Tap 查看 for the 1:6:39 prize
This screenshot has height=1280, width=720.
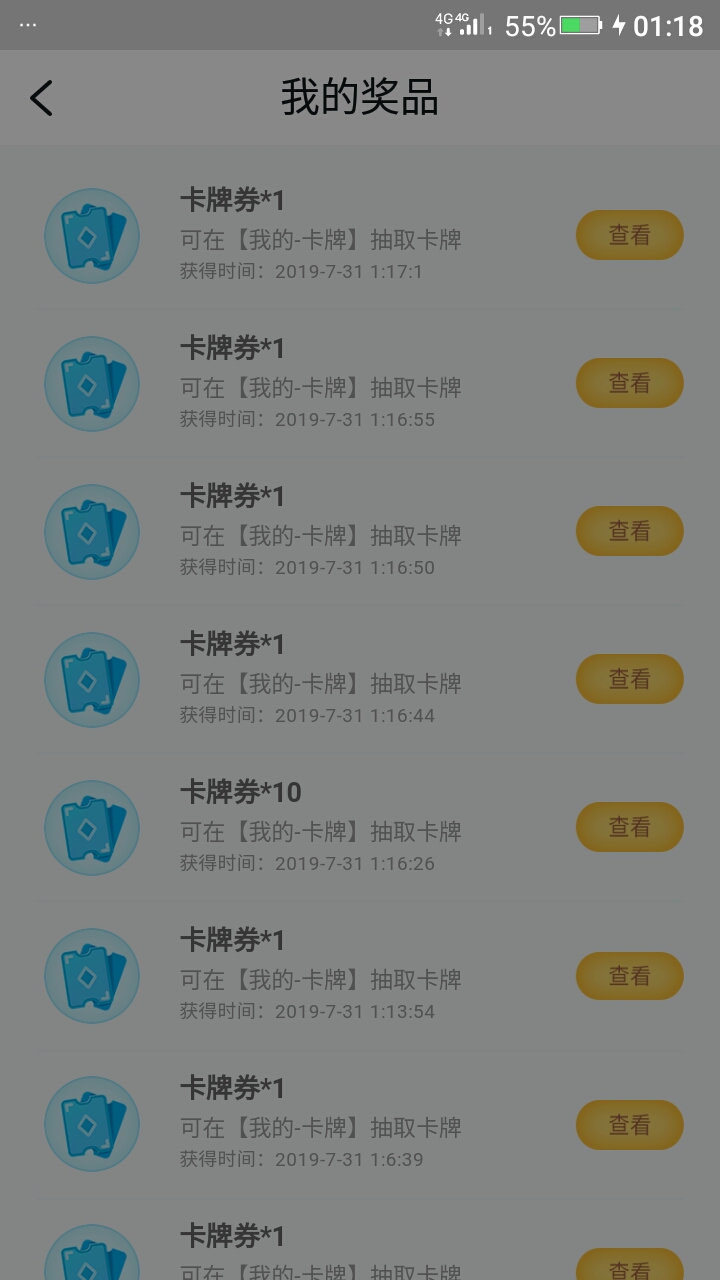(x=629, y=1124)
